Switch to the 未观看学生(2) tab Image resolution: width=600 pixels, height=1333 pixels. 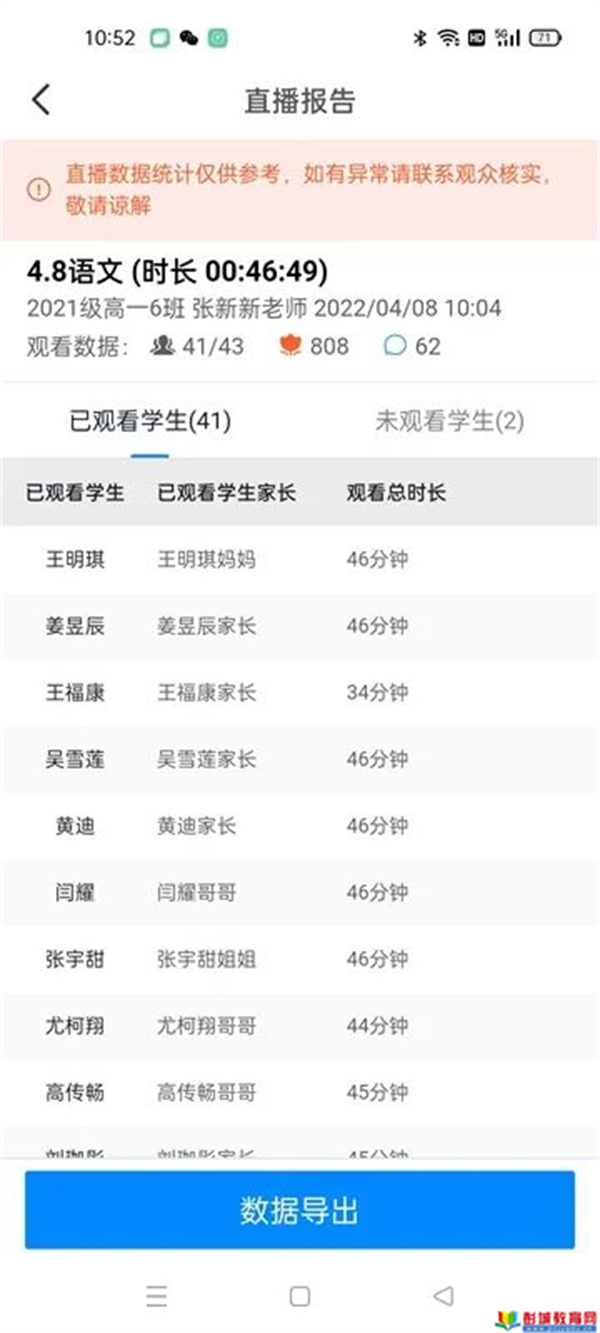tap(449, 421)
